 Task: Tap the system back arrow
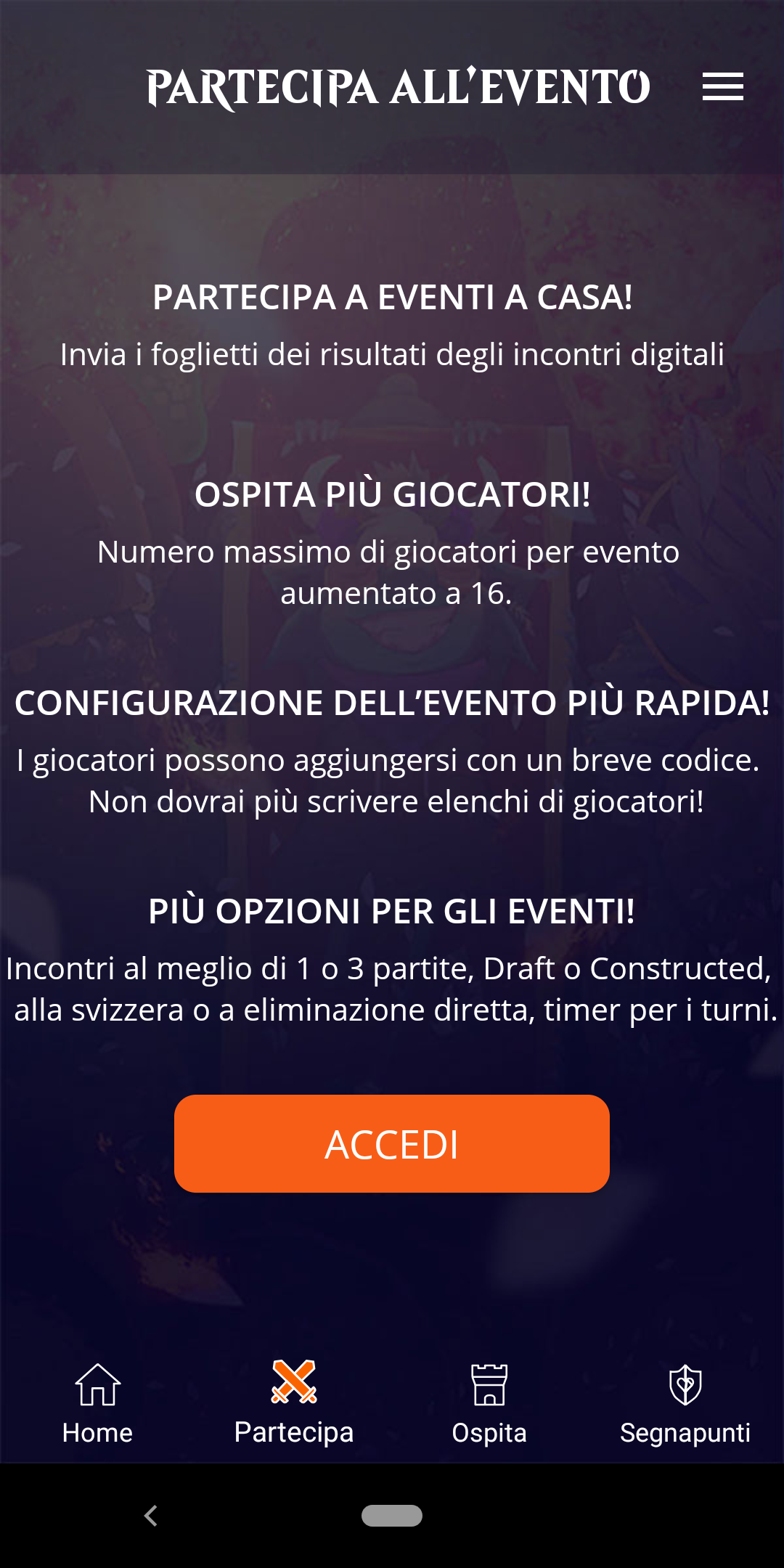point(151,1516)
